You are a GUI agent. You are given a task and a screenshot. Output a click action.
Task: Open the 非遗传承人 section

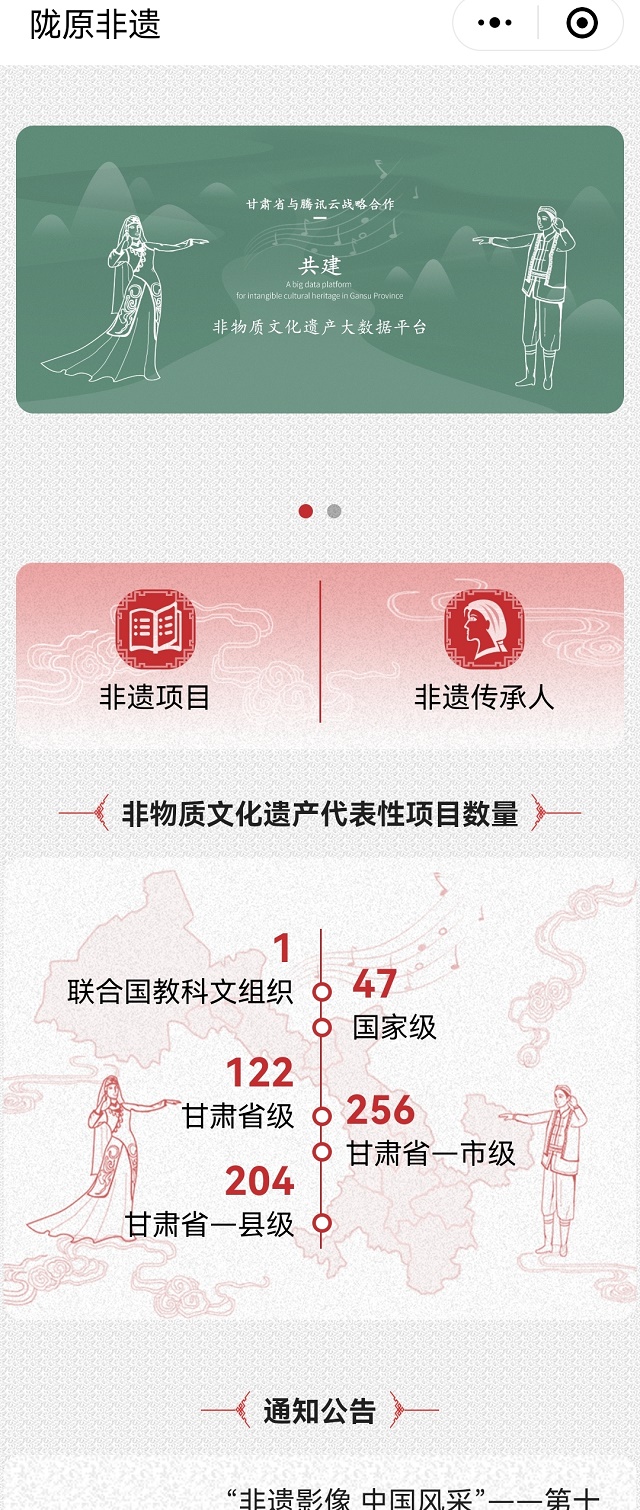(x=484, y=650)
